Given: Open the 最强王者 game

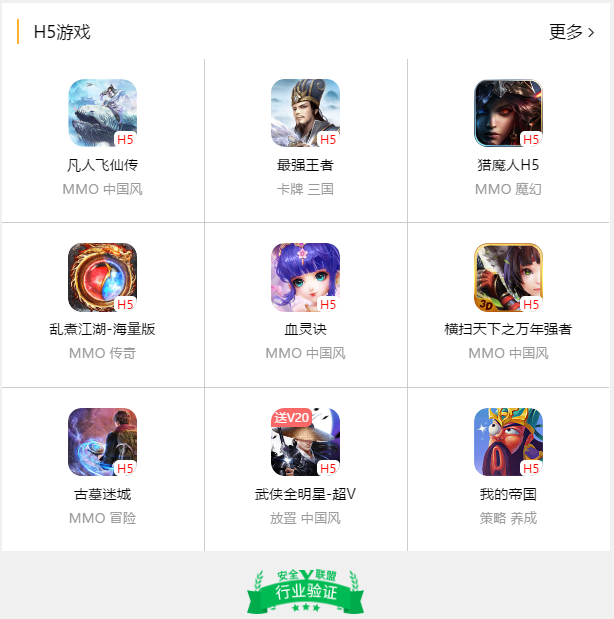Looking at the screenshot, I should (x=305, y=113).
